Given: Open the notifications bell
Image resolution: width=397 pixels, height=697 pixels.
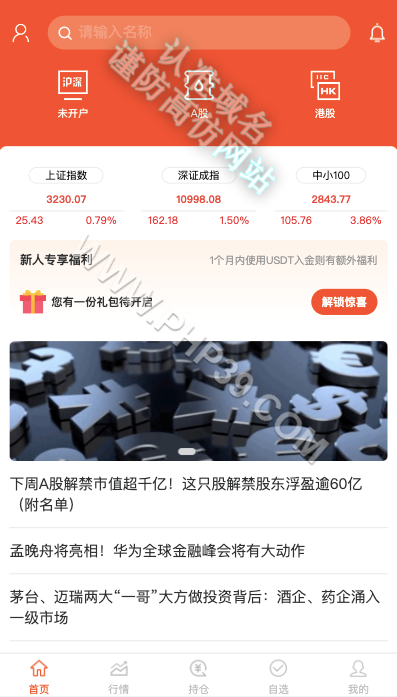Looking at the screenshot, I should coord(377,32).
